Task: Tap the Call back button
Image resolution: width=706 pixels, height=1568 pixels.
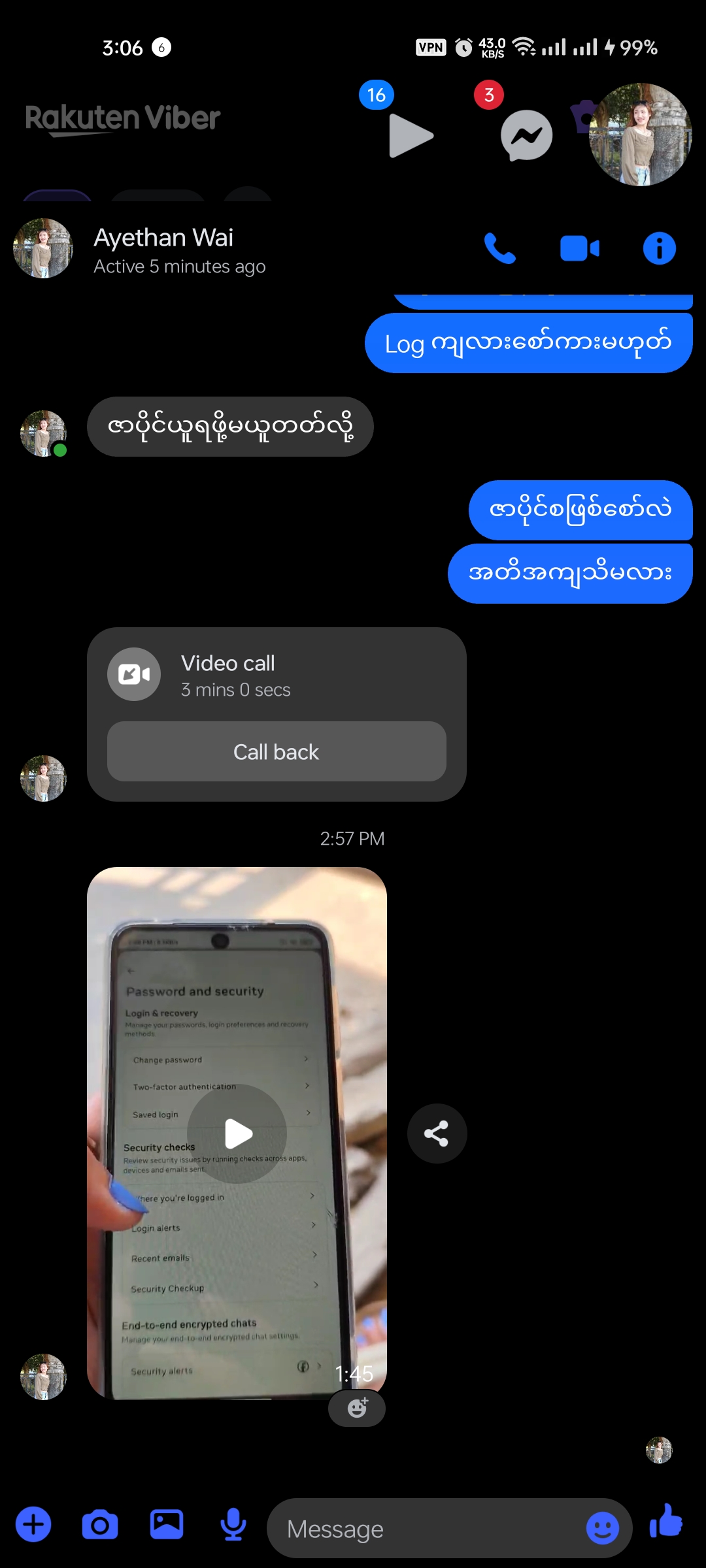Action: 277,751
